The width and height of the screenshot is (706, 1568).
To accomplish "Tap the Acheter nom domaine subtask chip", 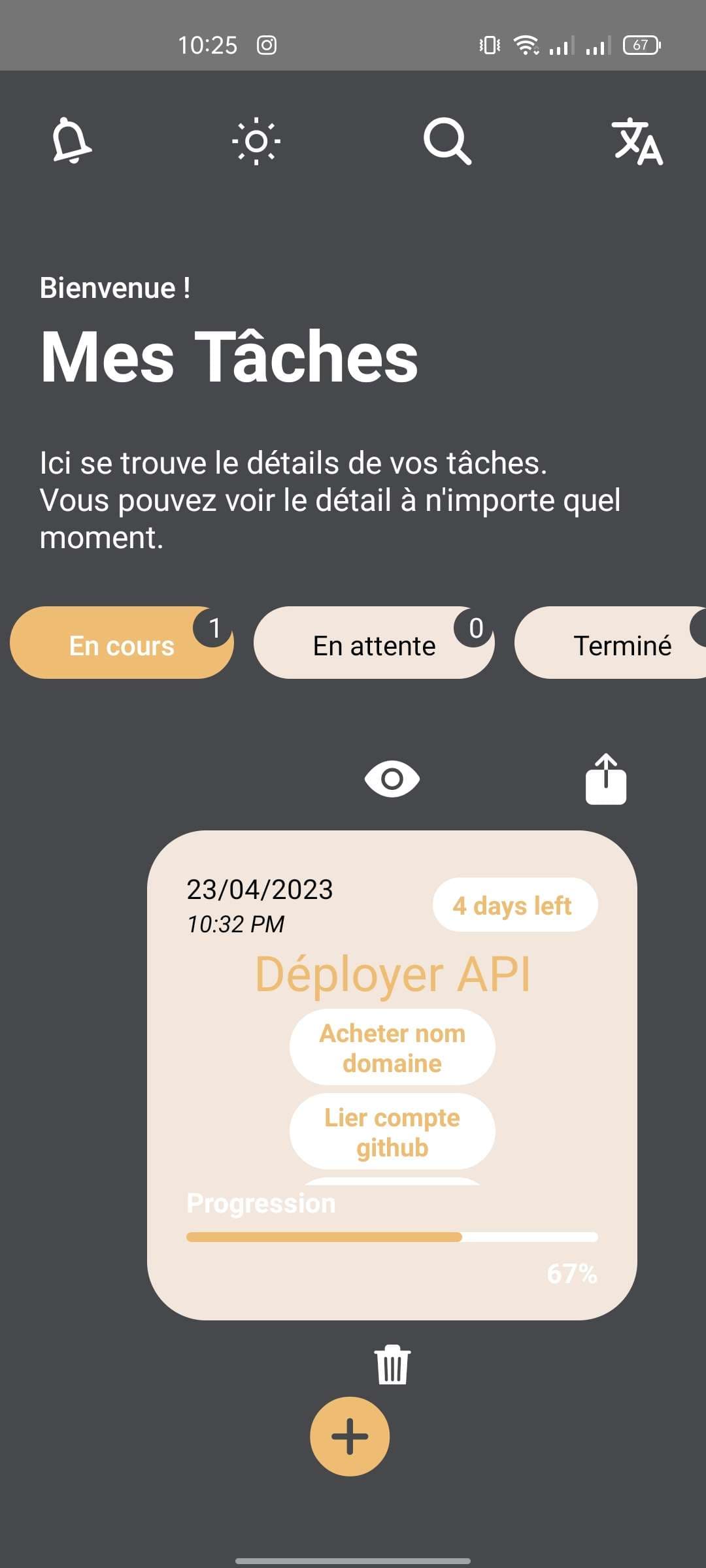I will click(392, 1047).
